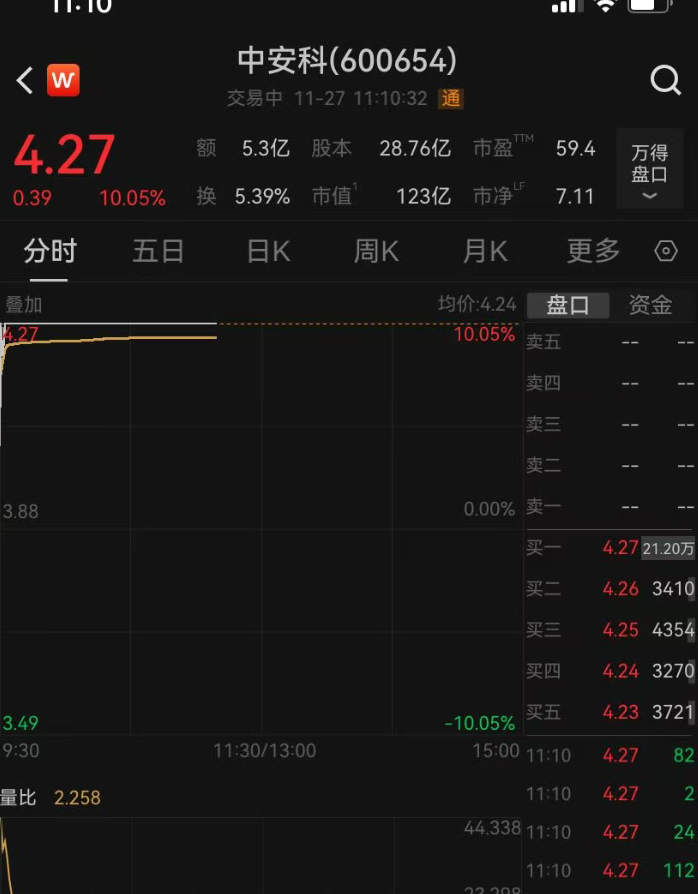The image size is (698, 894).
Task: Go back using the arrow icon
Action: [x=25, y=80]
